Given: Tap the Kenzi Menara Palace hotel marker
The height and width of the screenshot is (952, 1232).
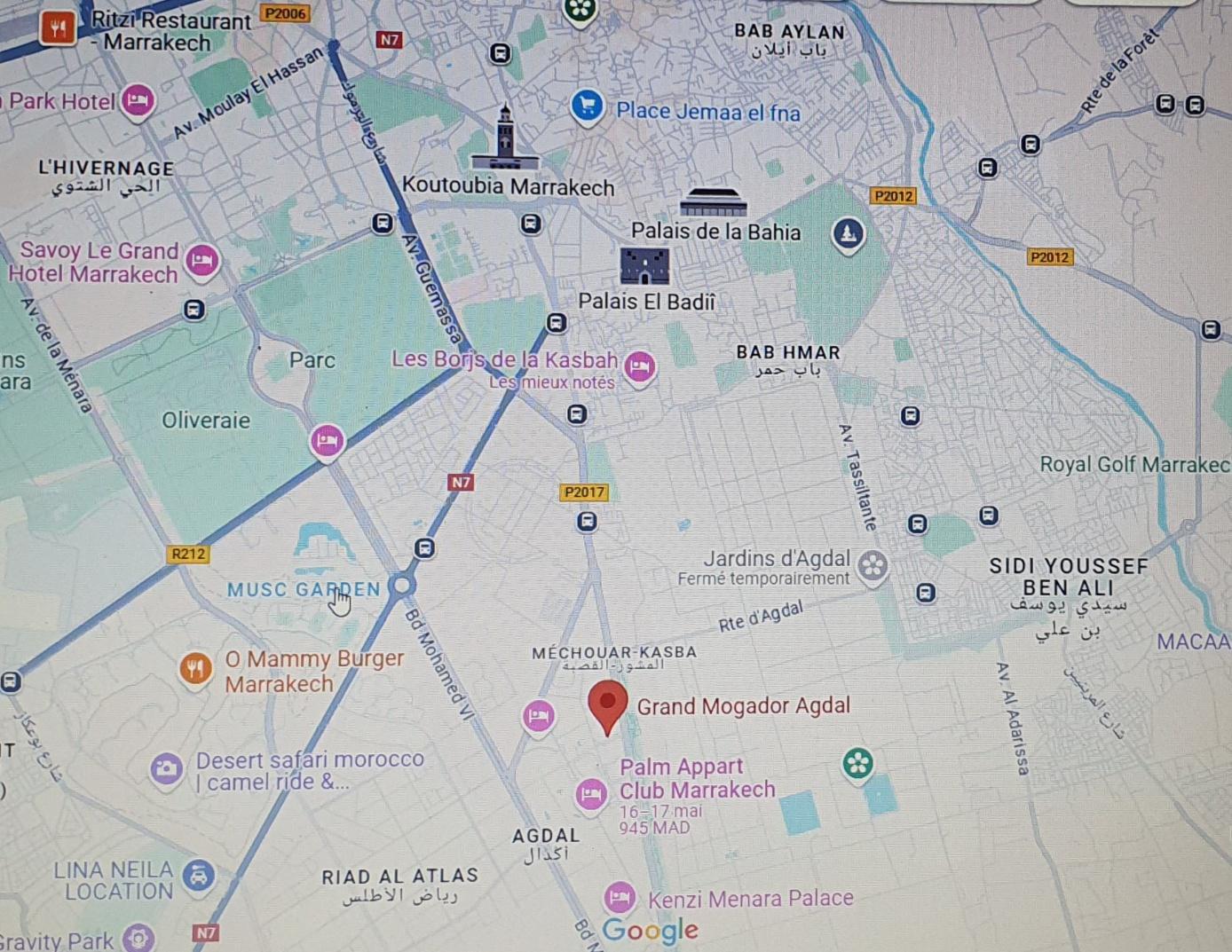Looking at the screenshot, I should pyautogui.click(x=620, y=897).
